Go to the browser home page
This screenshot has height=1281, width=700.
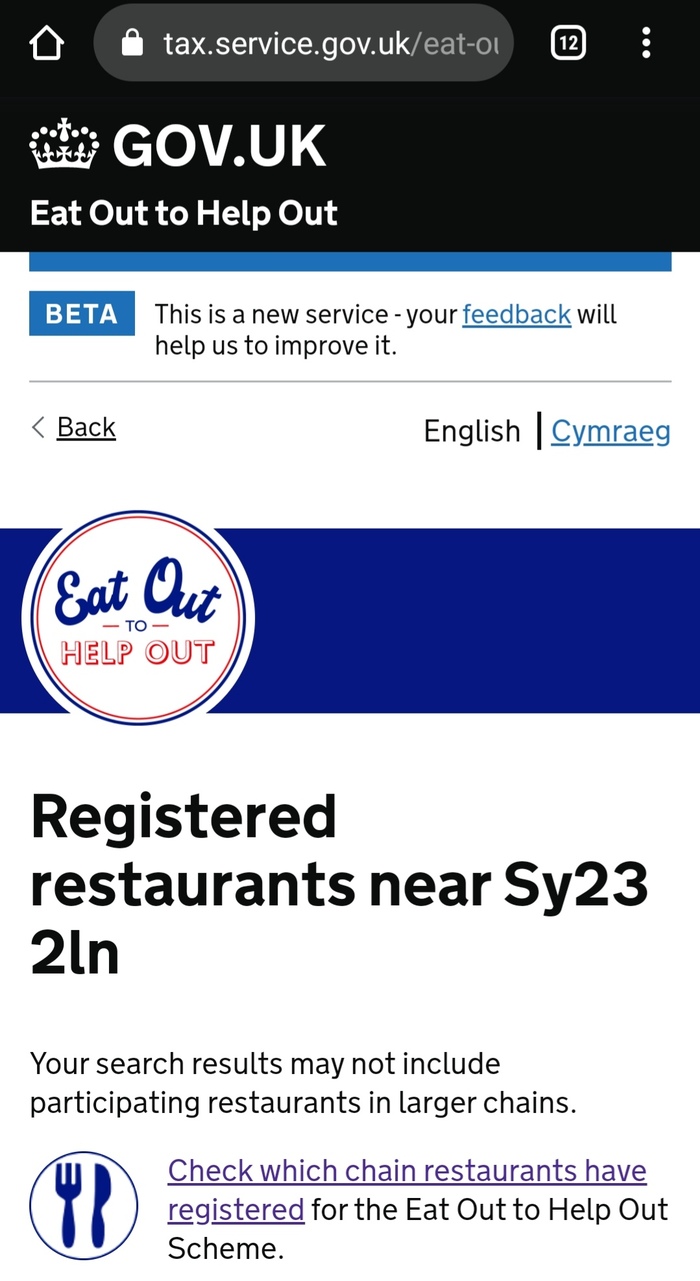tap(47, 43)
